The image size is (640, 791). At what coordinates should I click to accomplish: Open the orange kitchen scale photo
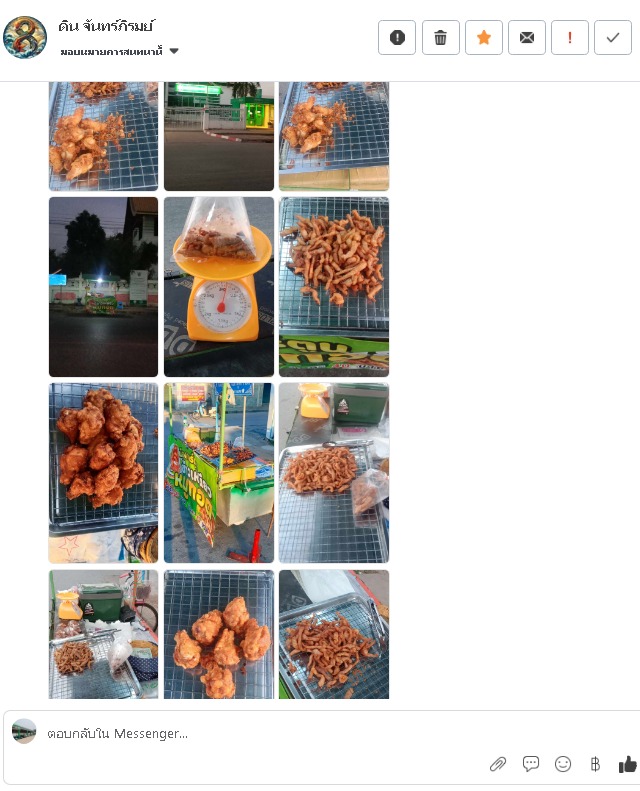coord(219,287)
